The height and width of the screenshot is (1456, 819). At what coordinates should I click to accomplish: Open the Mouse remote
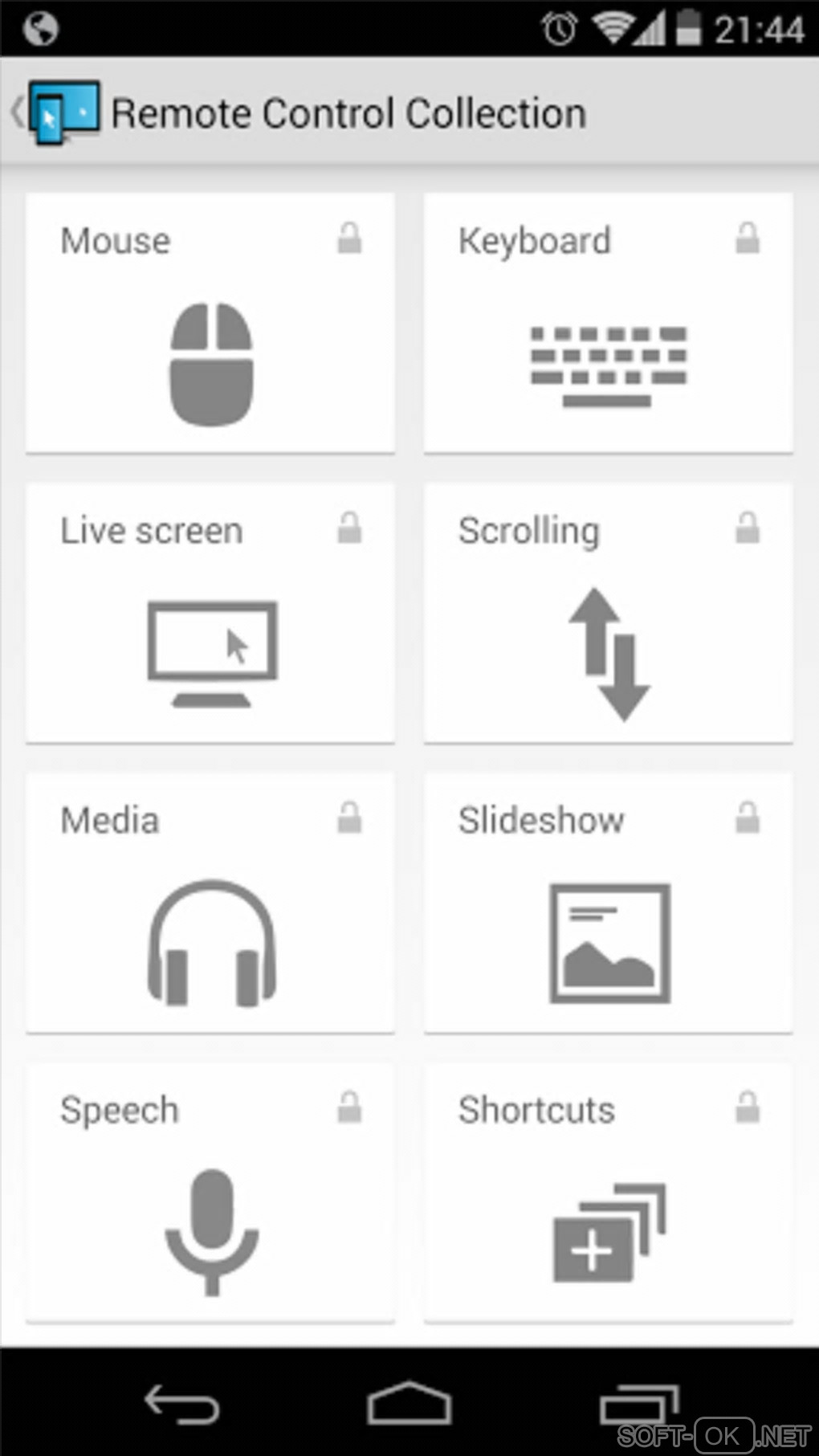tap(210, 323)
